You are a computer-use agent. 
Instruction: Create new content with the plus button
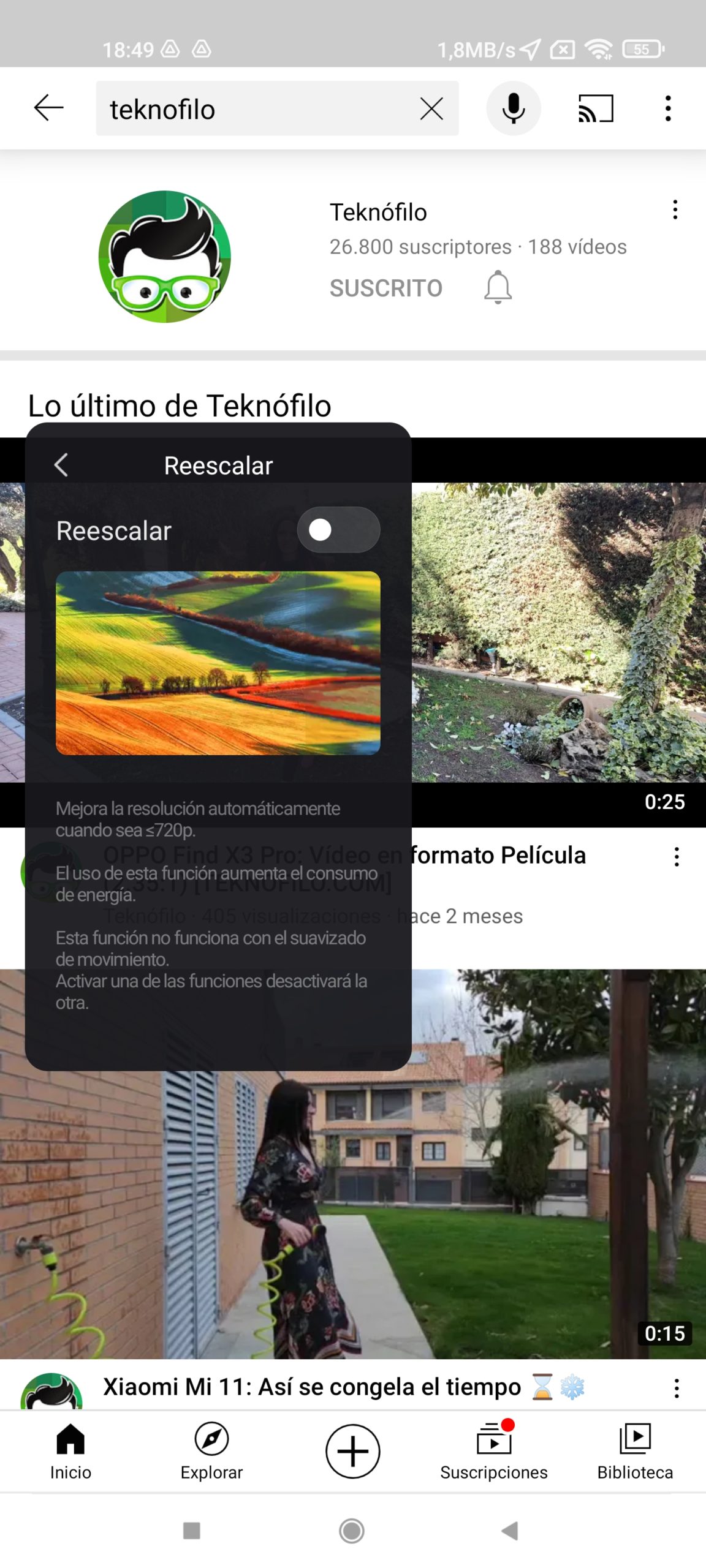353,1452
